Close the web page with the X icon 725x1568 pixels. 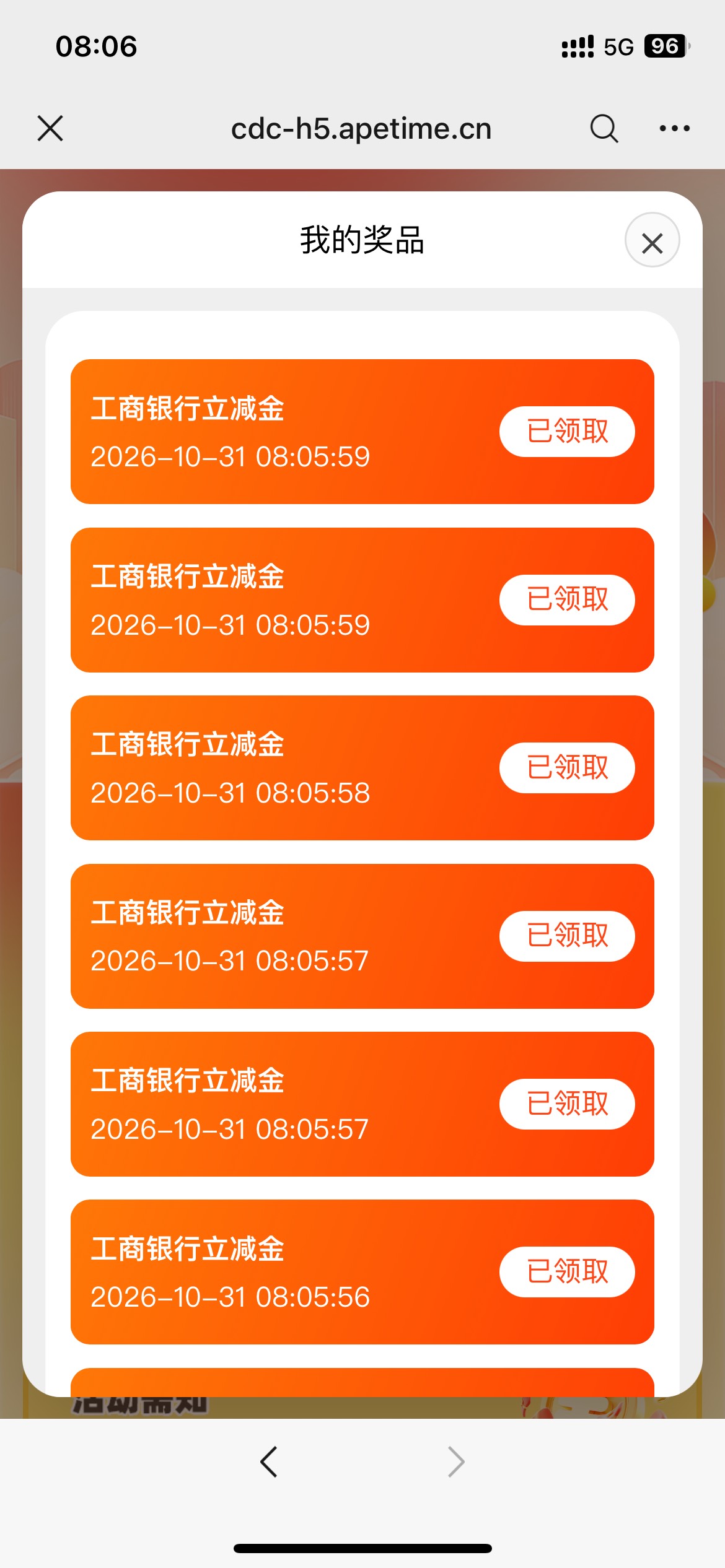[50, 128]
